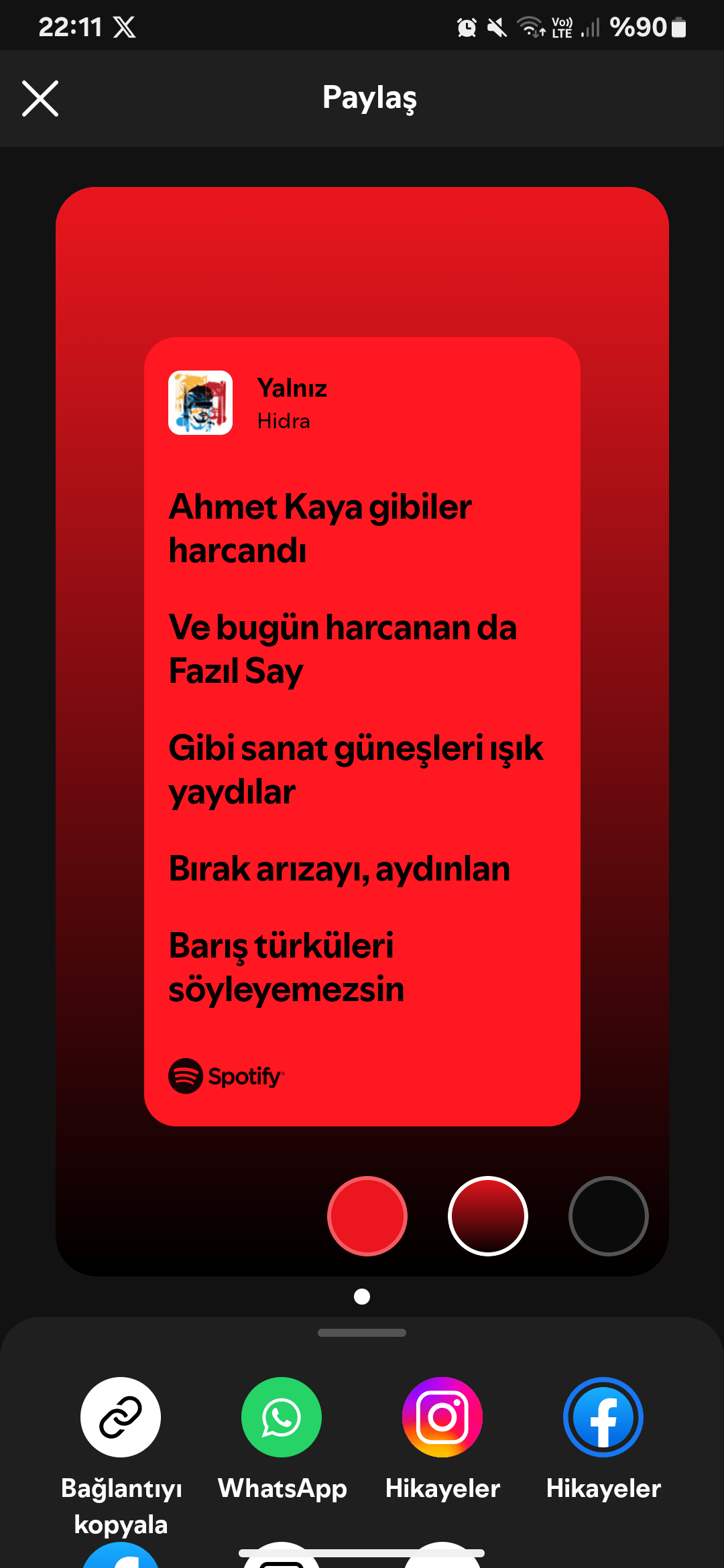
Task: Choose the red-to-black gradient background
Action: [x=488, y=1216]
